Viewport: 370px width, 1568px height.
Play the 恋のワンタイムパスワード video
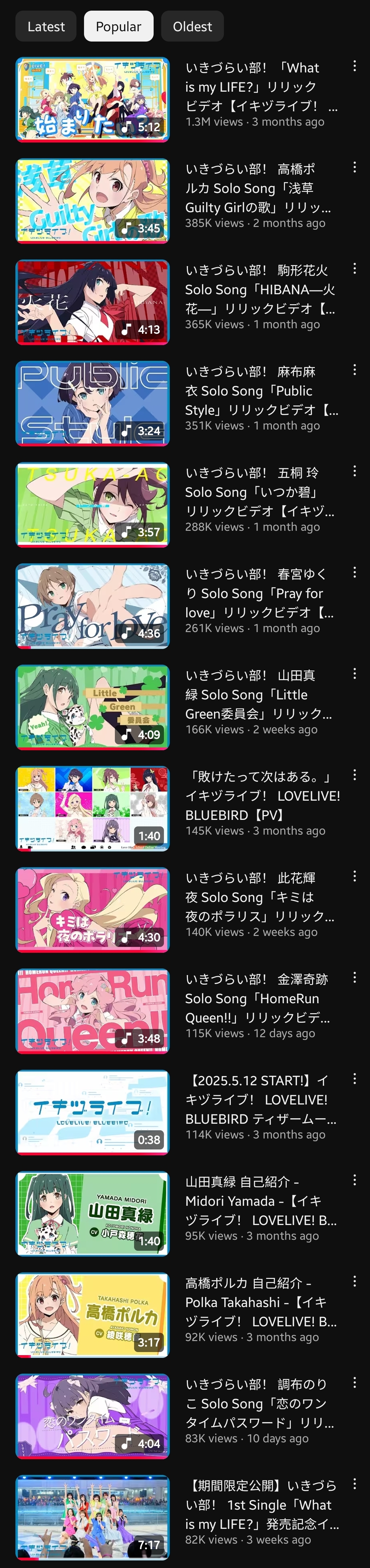point(92,1416)
